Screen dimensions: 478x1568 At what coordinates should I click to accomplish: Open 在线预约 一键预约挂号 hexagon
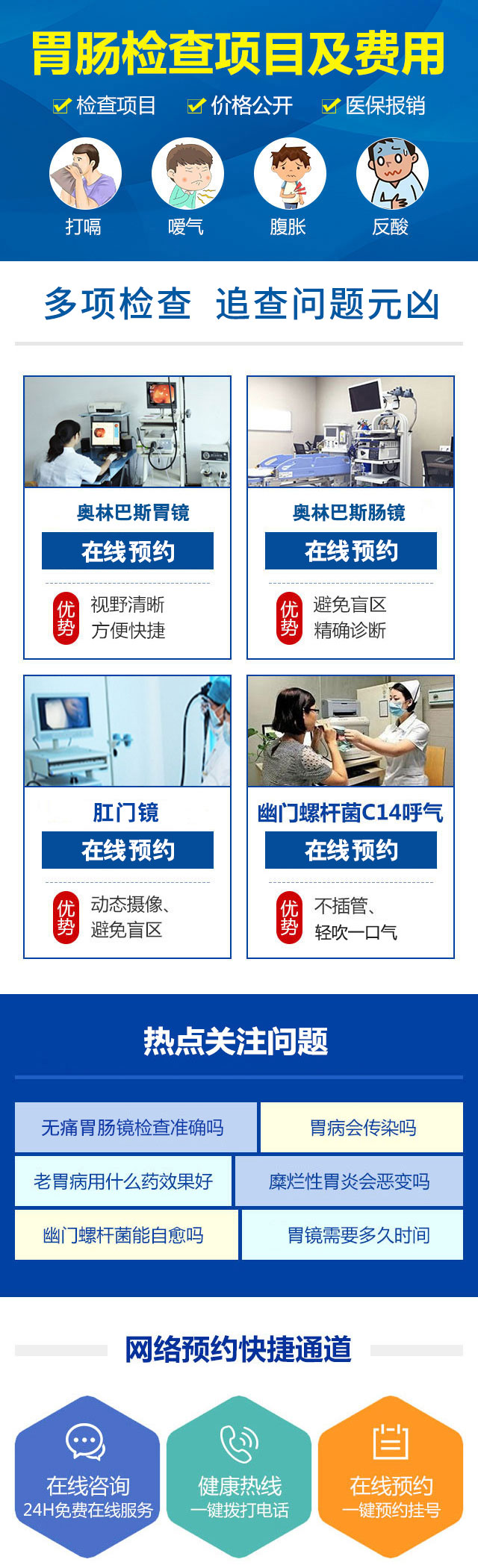pyautogui.click(x=391, y=1477)
